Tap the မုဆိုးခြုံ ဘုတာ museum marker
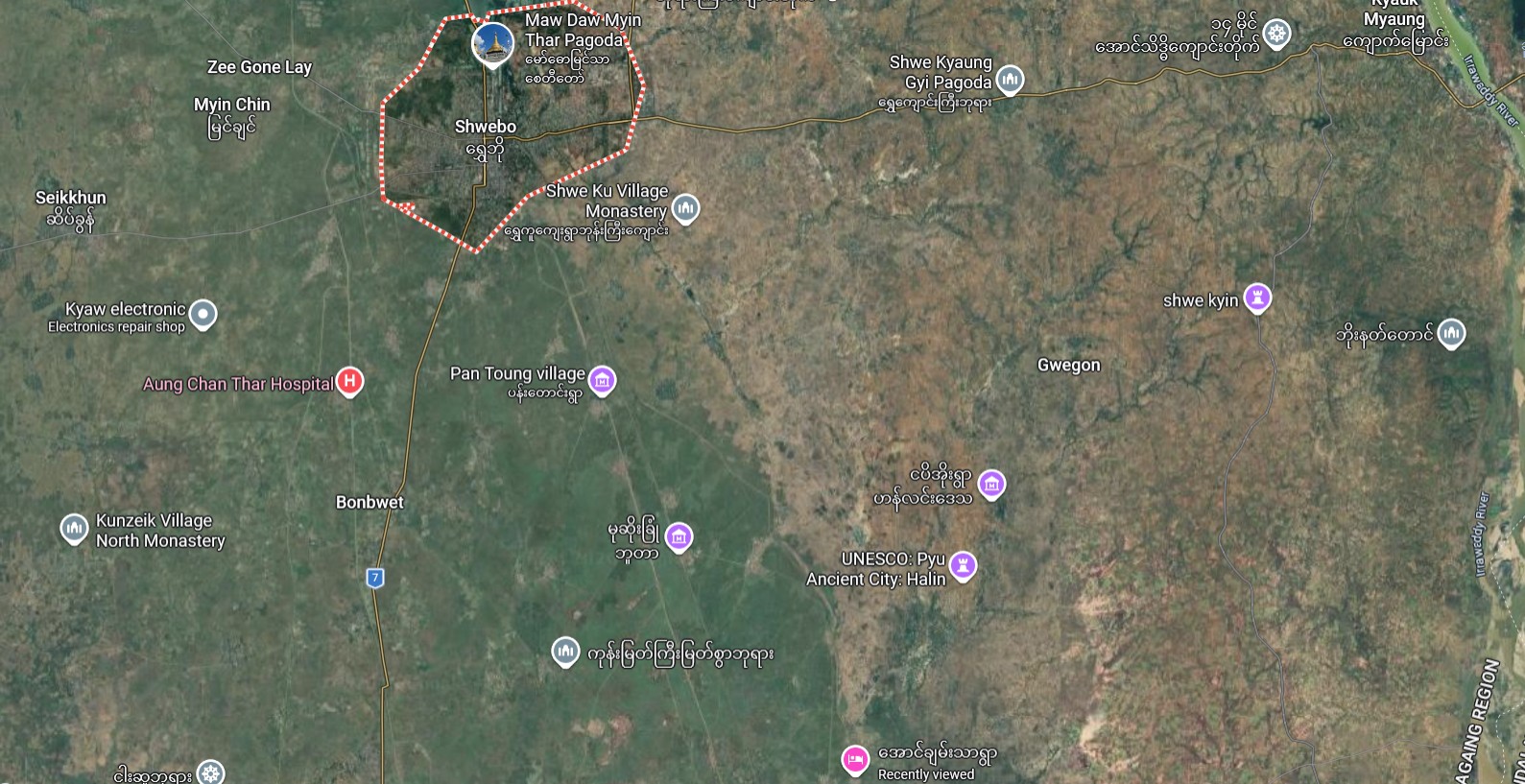The width and height of the screenshot is (1525, 784). [679, 536]
